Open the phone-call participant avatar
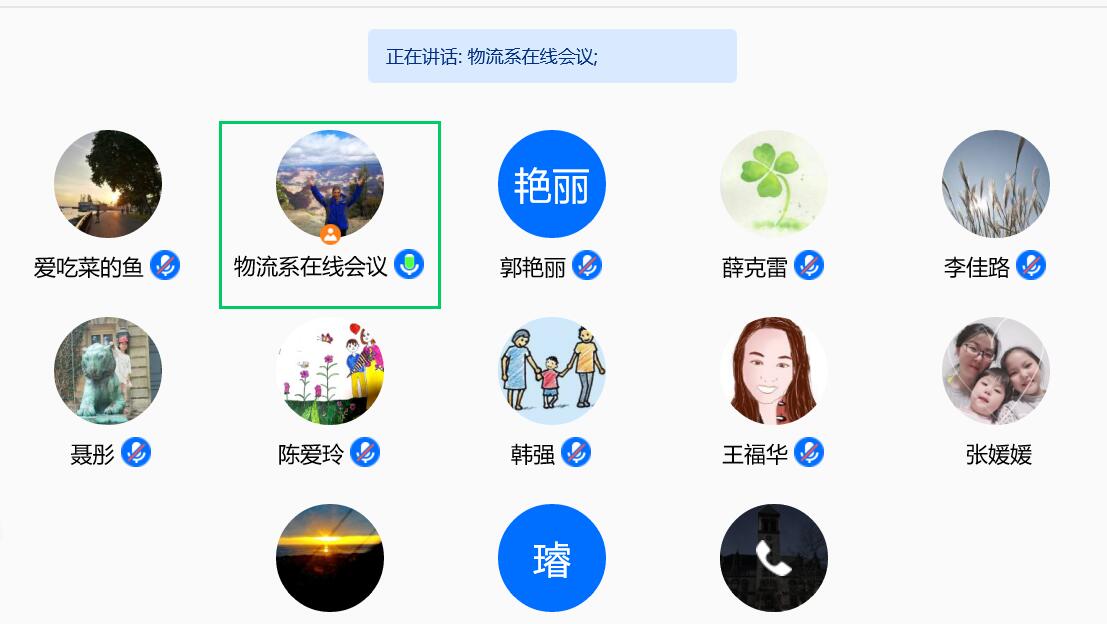The height and width of the screenshot is (624, 1107). 774,558
